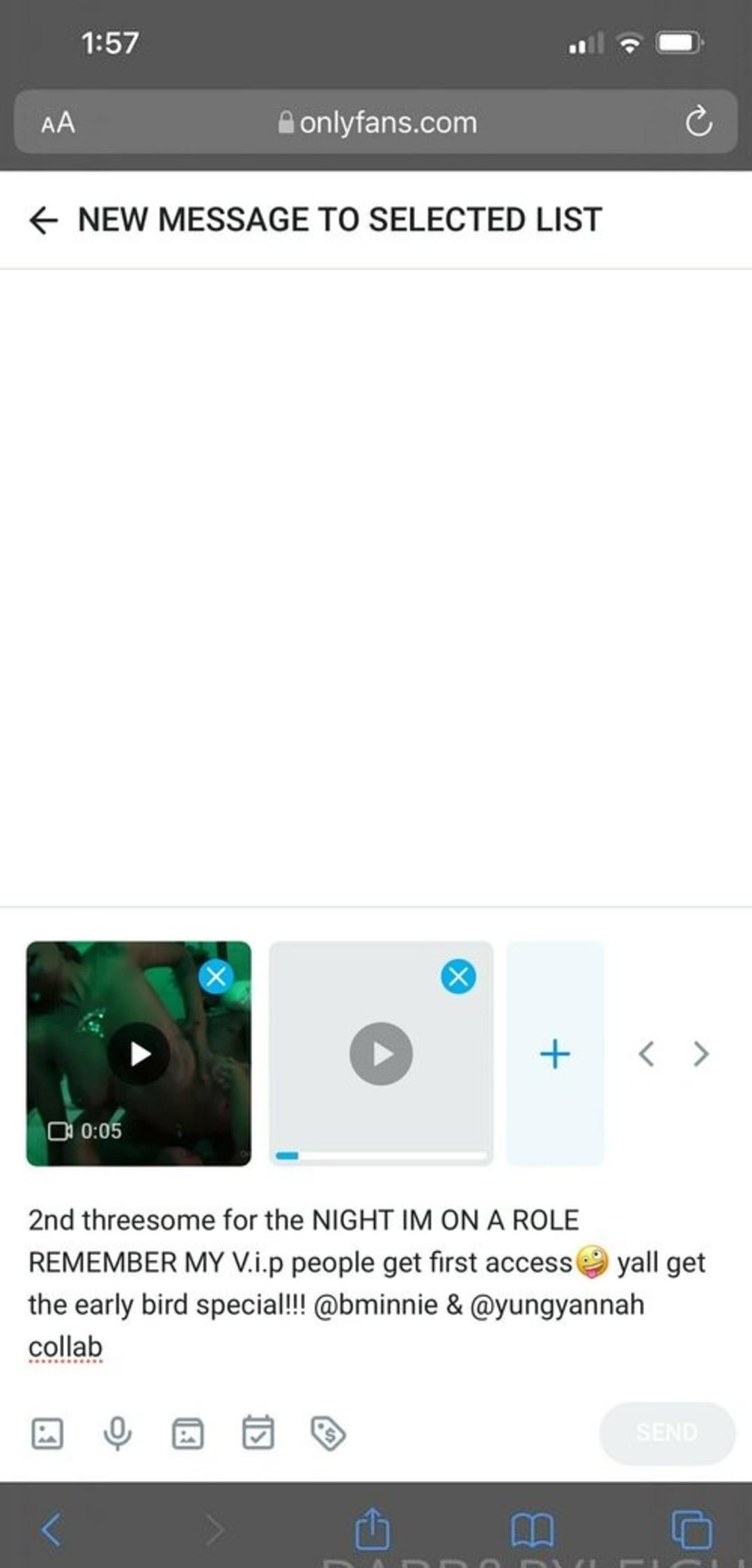Reload the onlyfans.com page
This screenshot has height=1568, width=752.
click(698, 123)
